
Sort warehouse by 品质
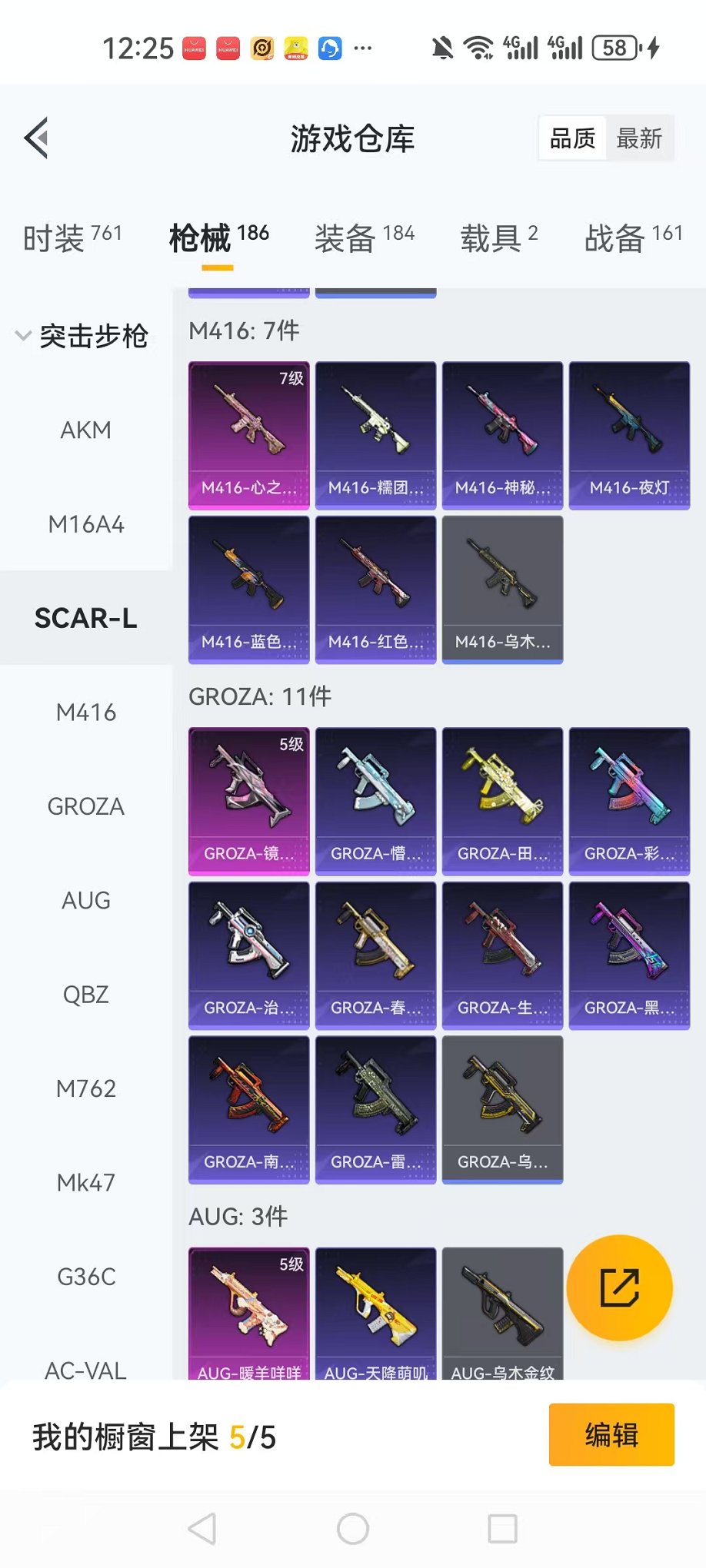(x=572, y=139)
